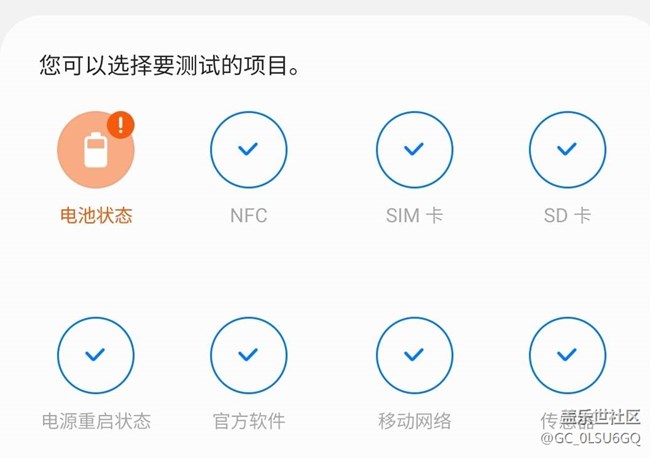
Task: Open the 传感器 test item
Action: point(567,356)
